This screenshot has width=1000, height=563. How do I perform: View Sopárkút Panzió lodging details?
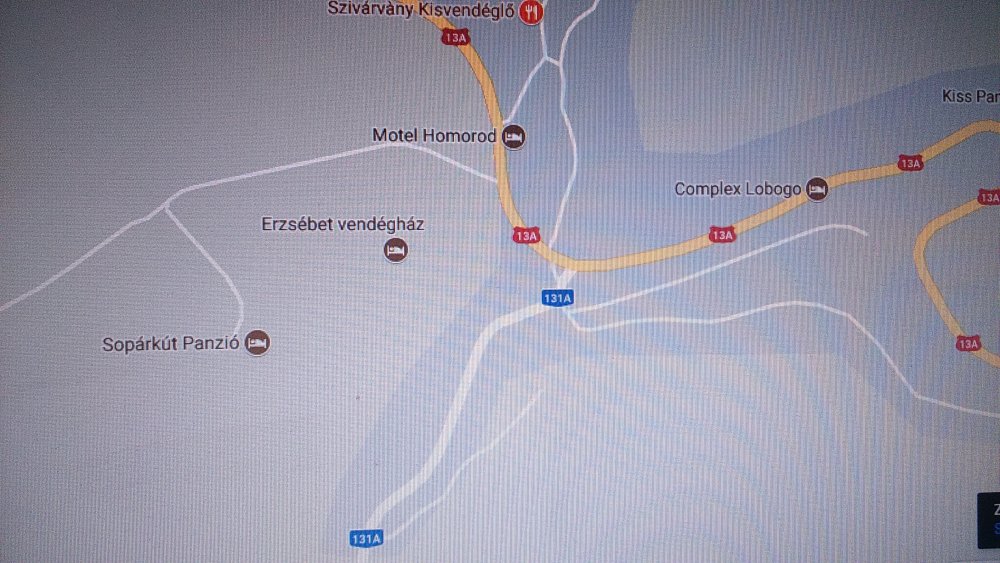[x=258, y=343]
